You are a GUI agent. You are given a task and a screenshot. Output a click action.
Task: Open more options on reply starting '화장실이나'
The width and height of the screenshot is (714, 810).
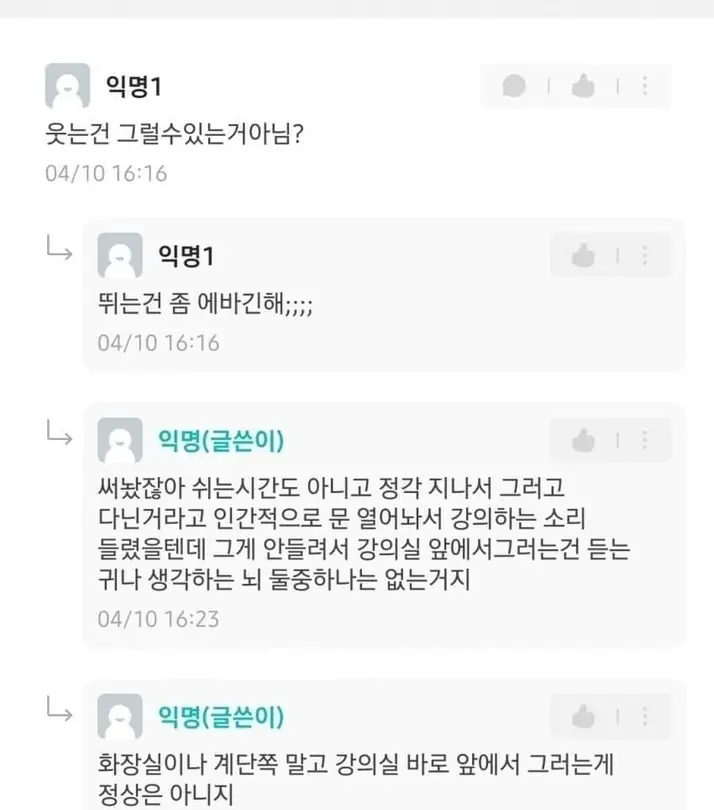(x=645, y=716)
